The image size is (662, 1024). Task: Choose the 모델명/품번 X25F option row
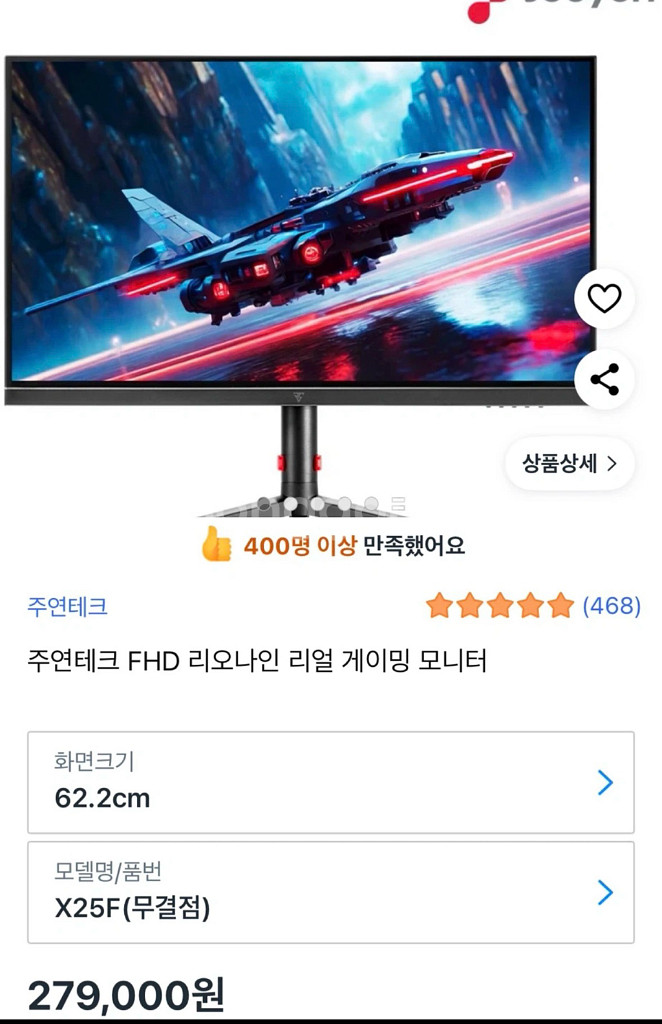click(x=330, y=892)
